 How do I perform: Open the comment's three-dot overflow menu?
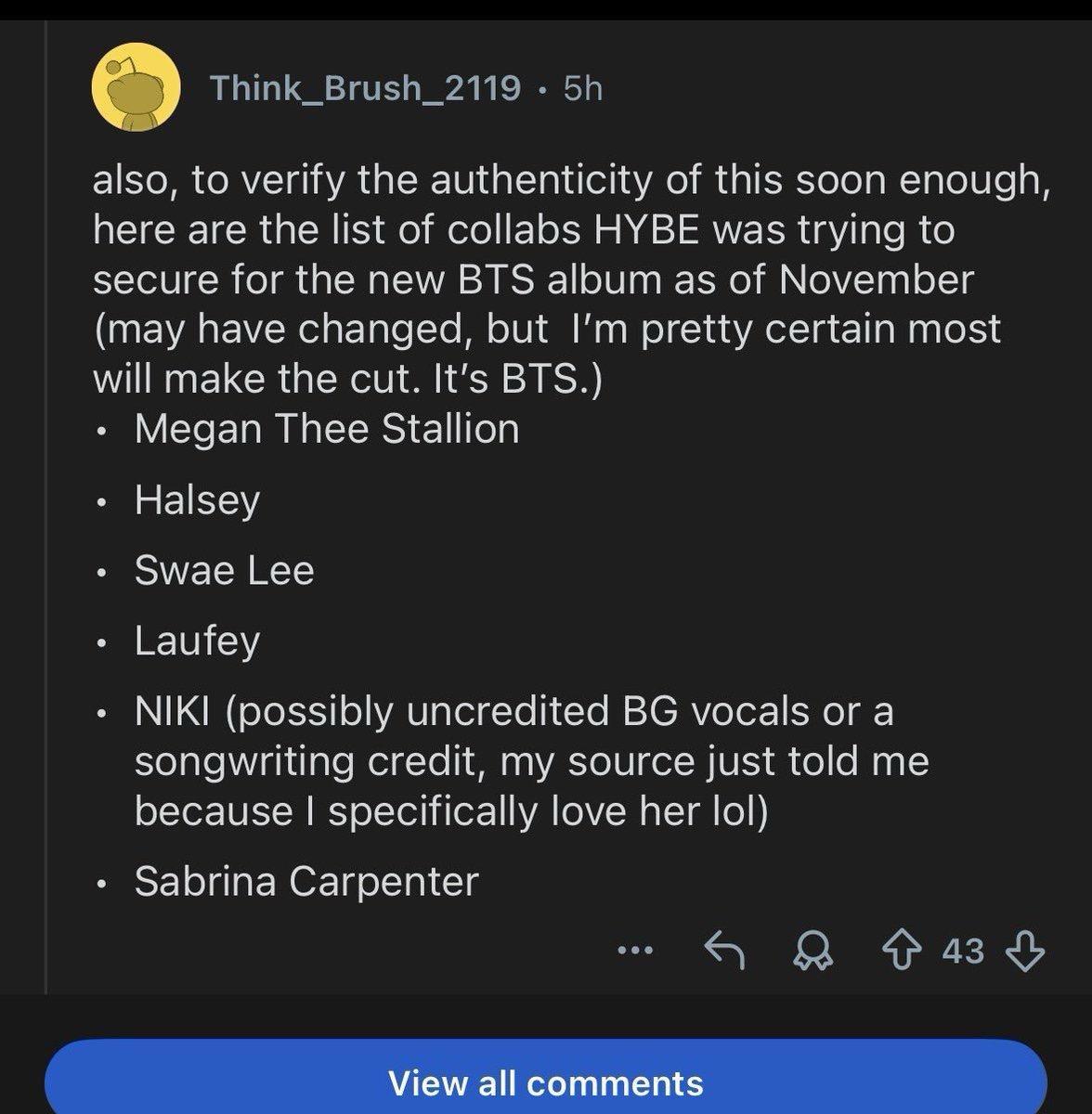(635, 951)
